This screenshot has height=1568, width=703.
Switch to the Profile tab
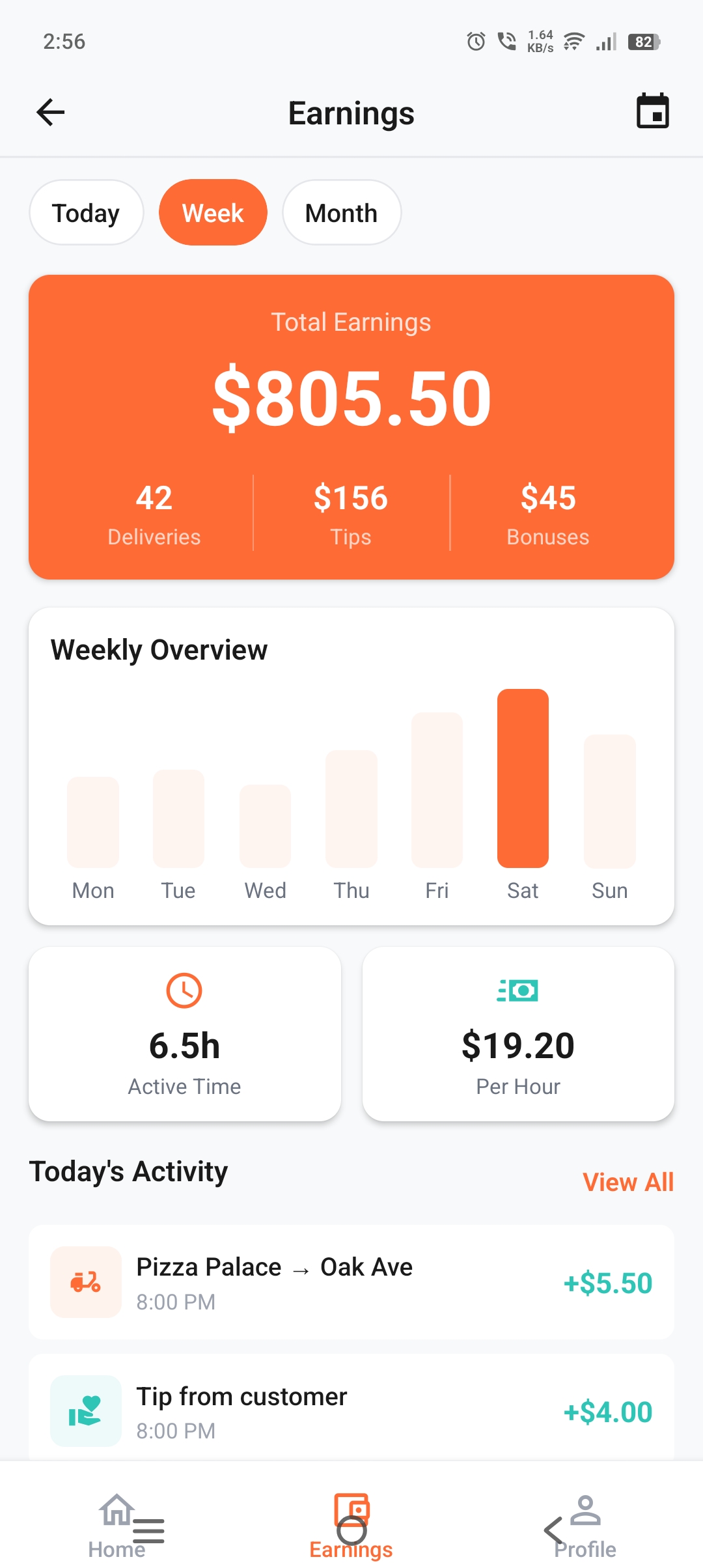[x=585, y=1525]
